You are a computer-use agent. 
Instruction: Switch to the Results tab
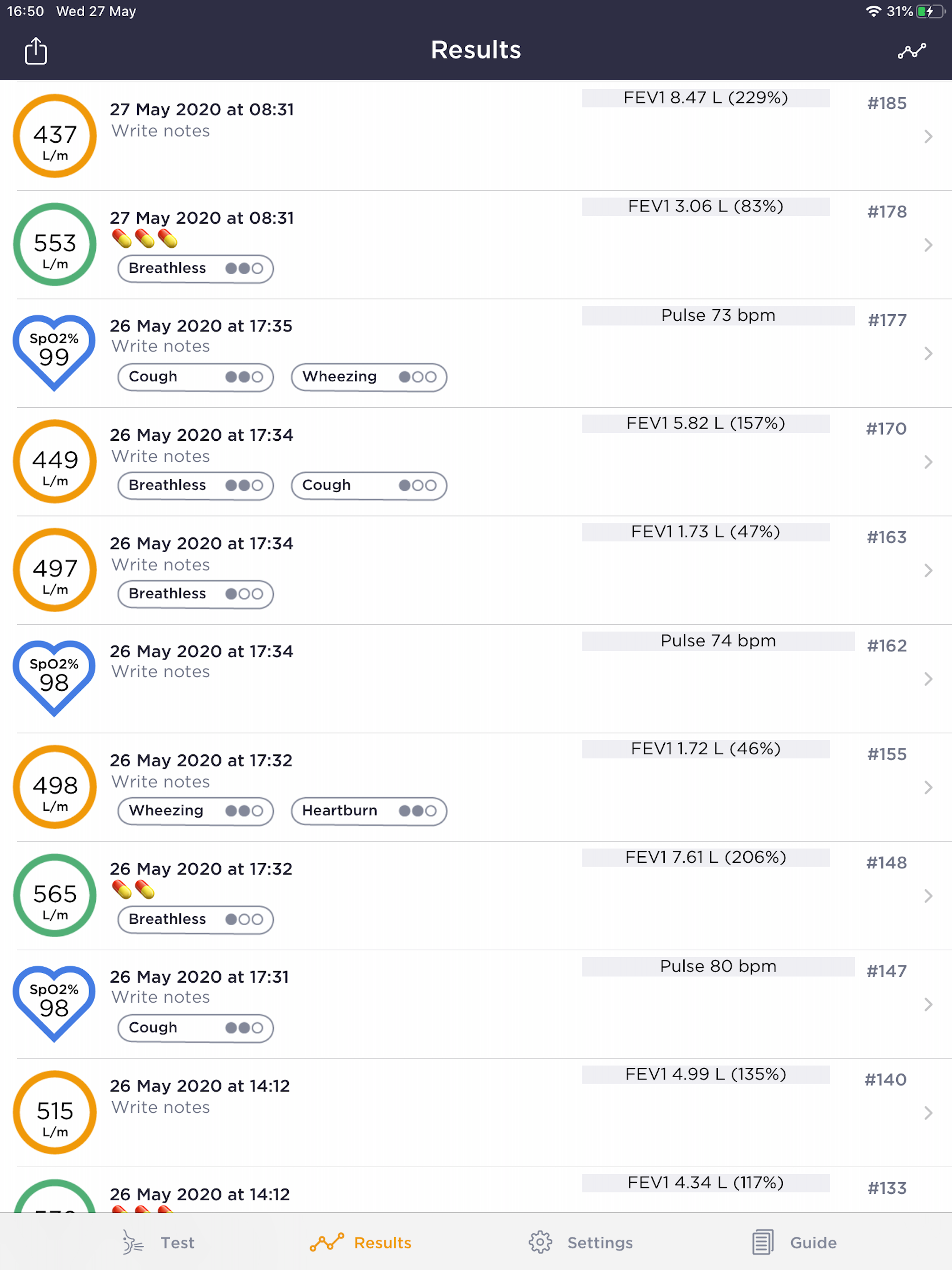point(360,1242)
